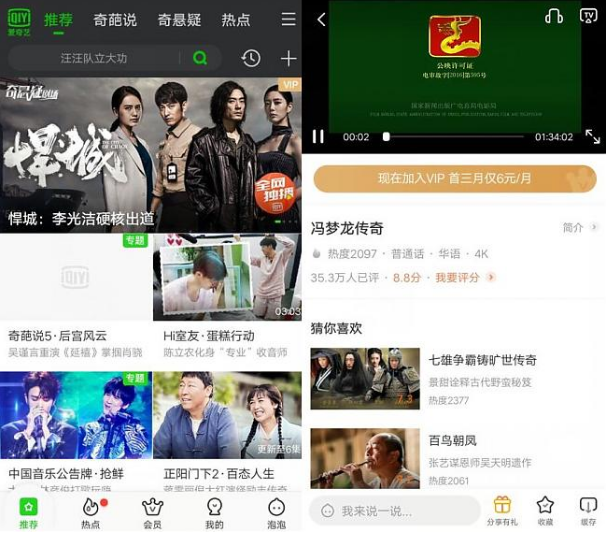Screen dimensions: 606x533
Task: Switch to 会员 bottom tab
Action: [x=152, y=512]
